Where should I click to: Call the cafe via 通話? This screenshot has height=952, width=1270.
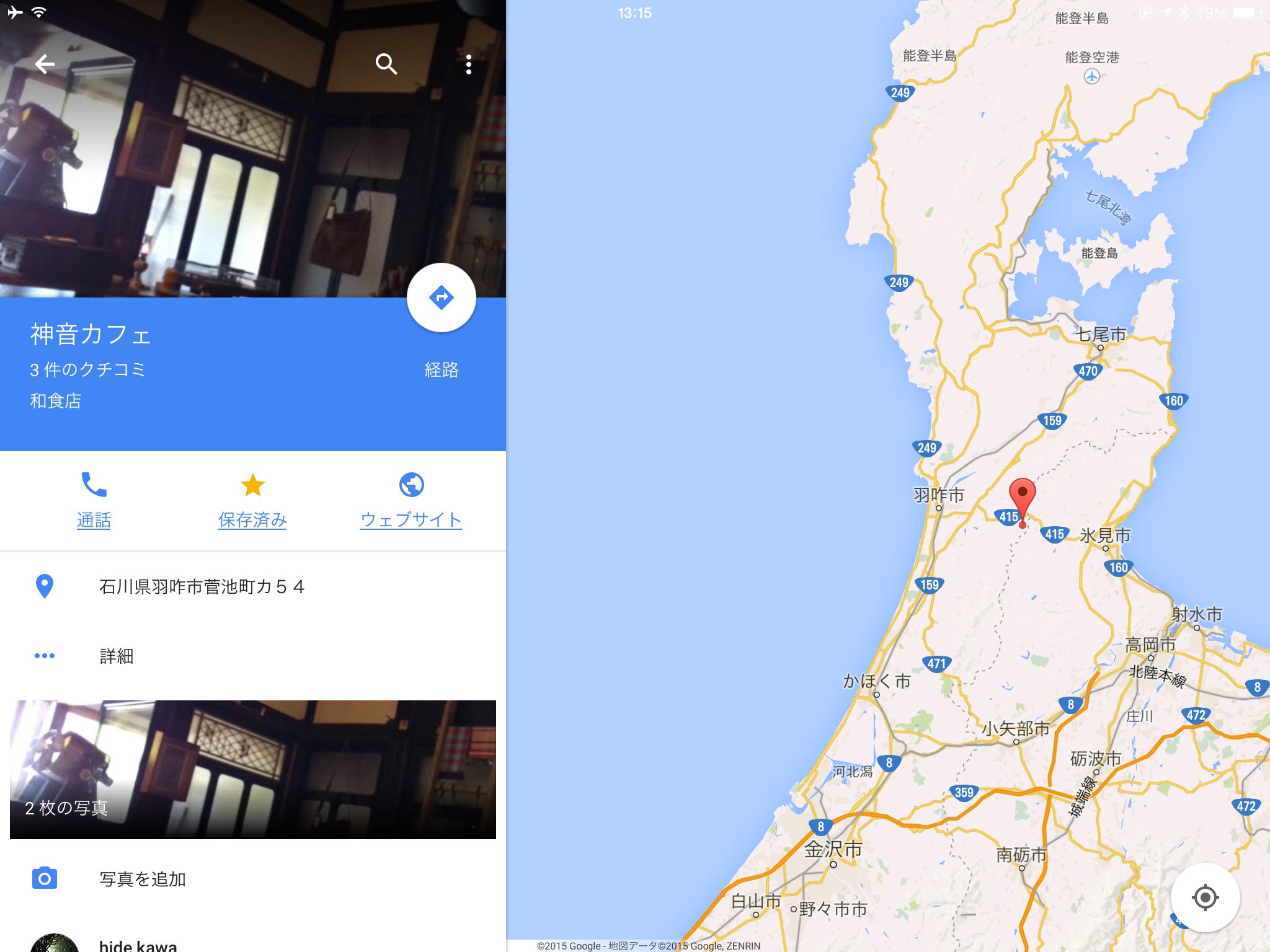94,500
